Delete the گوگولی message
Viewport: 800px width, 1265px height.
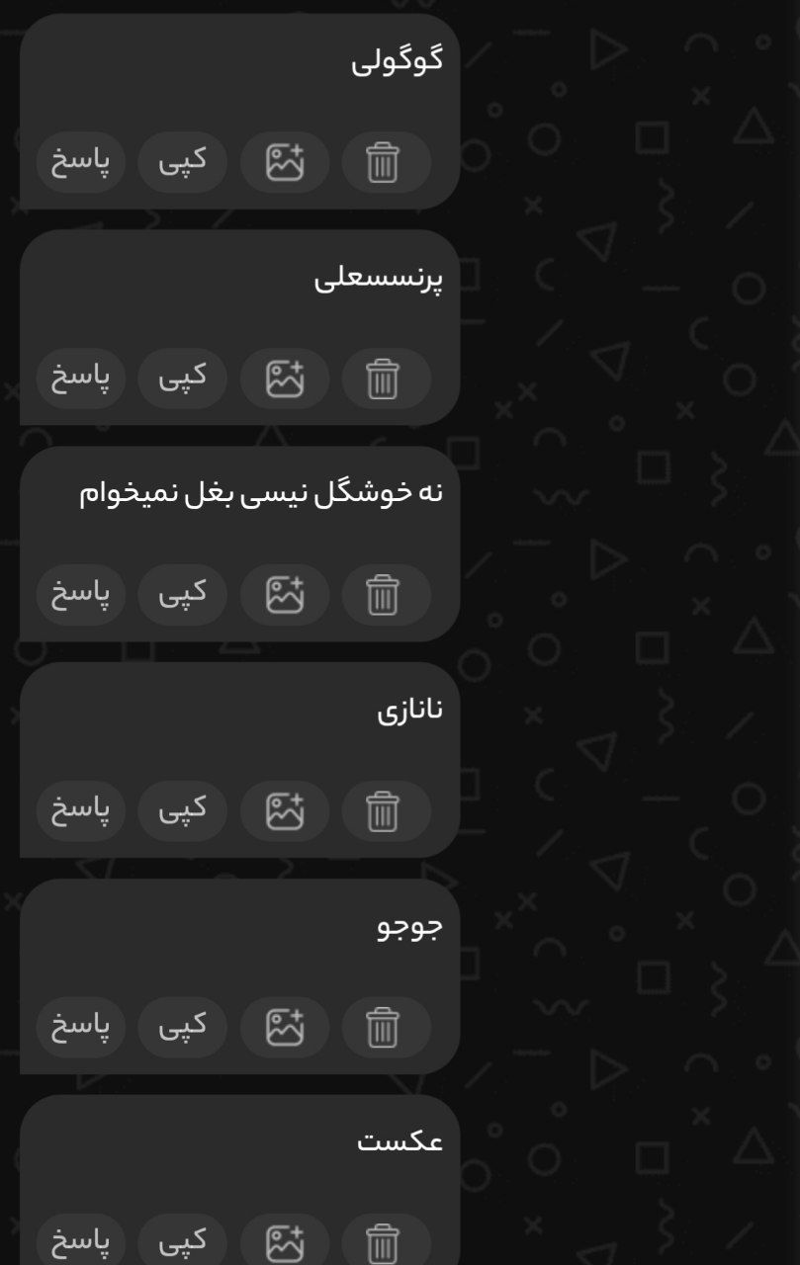click(384, 162)
